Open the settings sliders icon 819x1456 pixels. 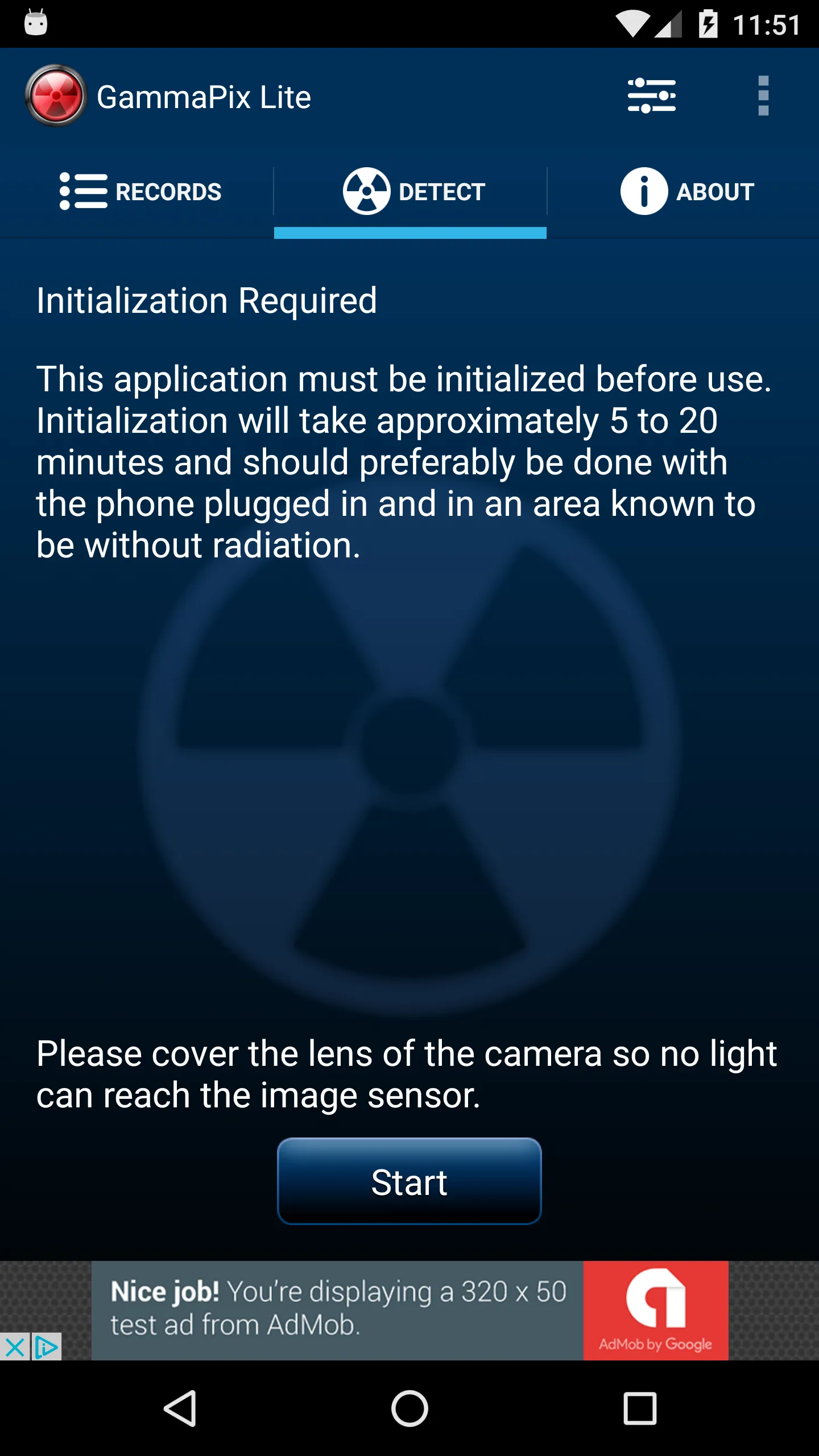click(x=651, y=96)
